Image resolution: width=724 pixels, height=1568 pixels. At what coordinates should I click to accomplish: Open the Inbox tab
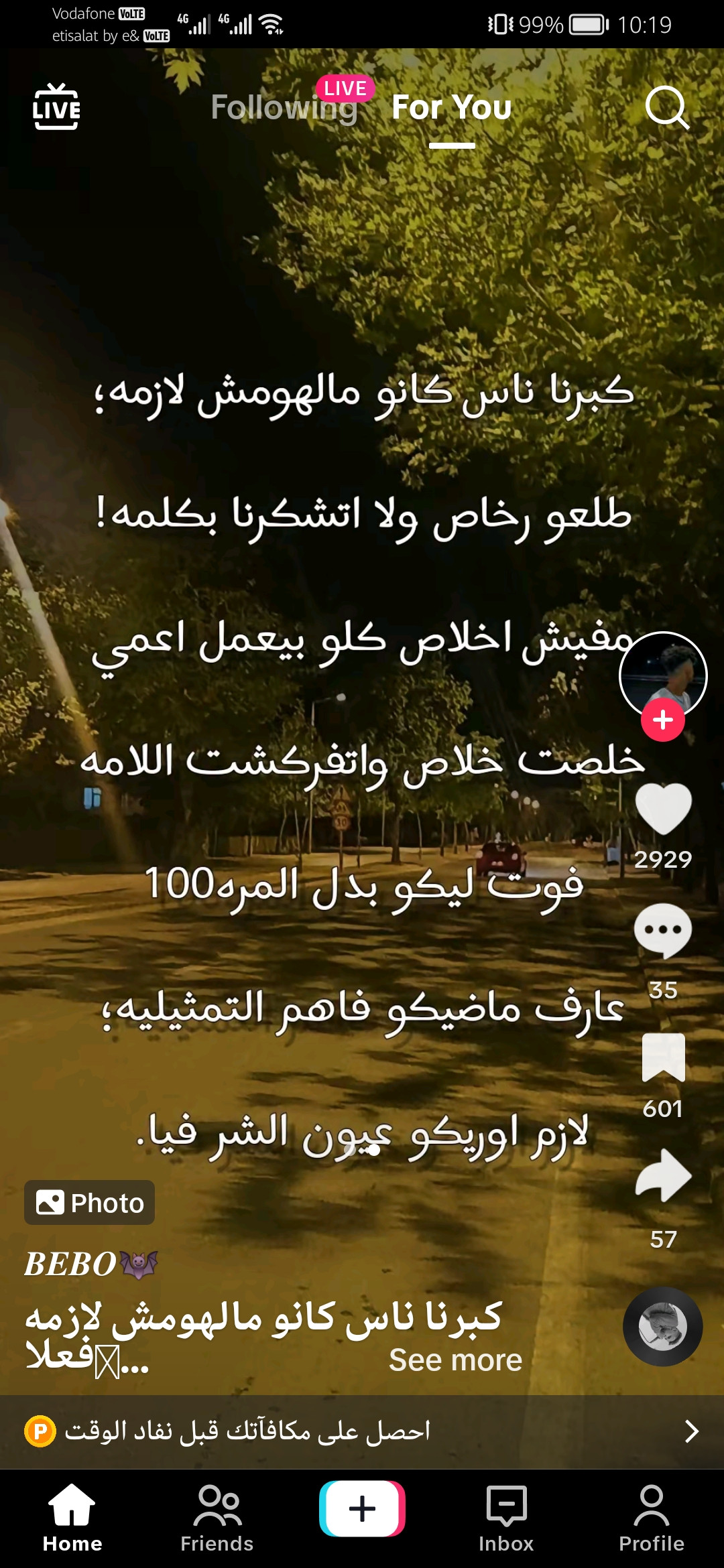pos(506,1517)
